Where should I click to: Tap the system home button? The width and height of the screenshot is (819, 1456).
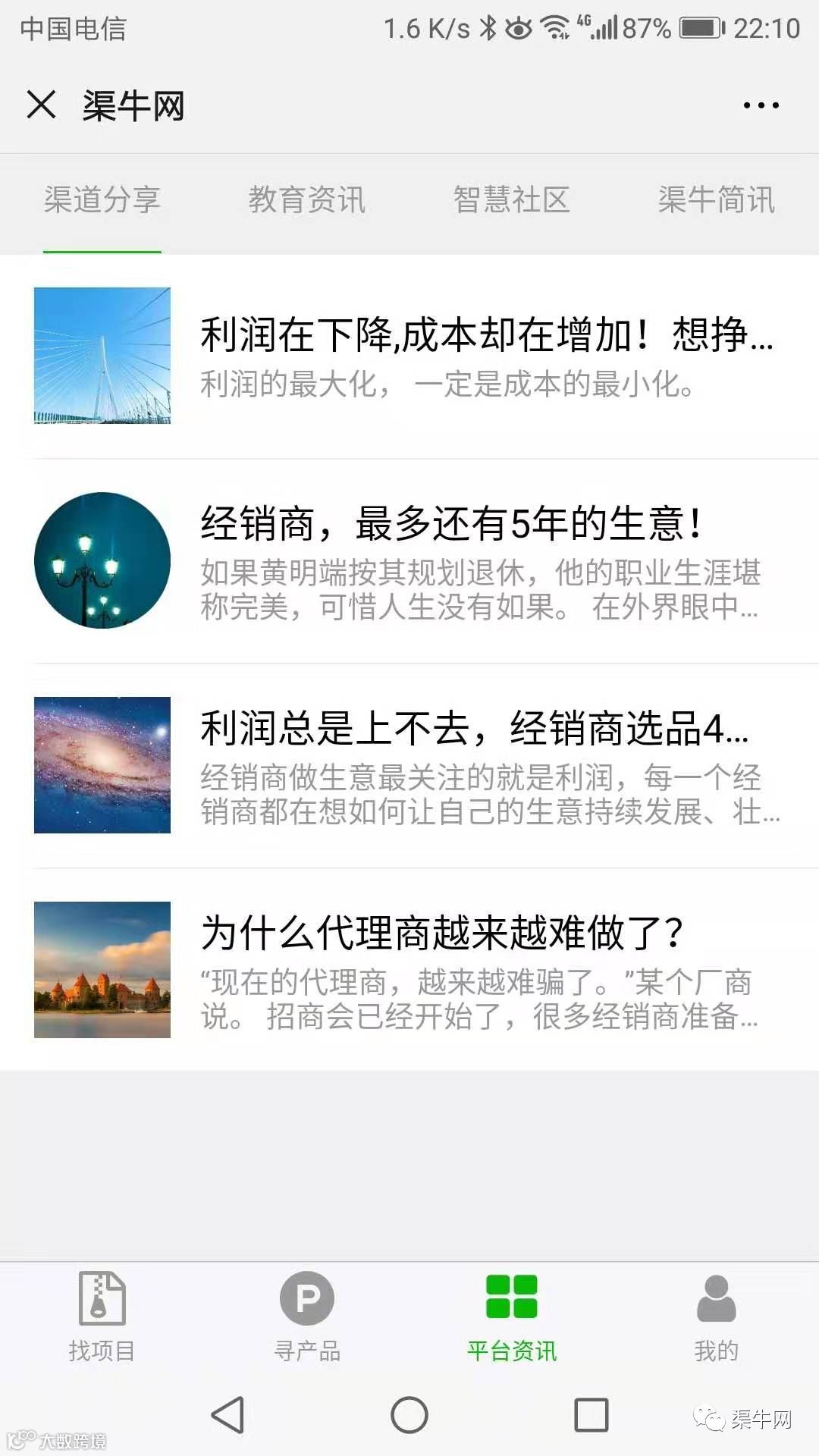pos(409,1415)
